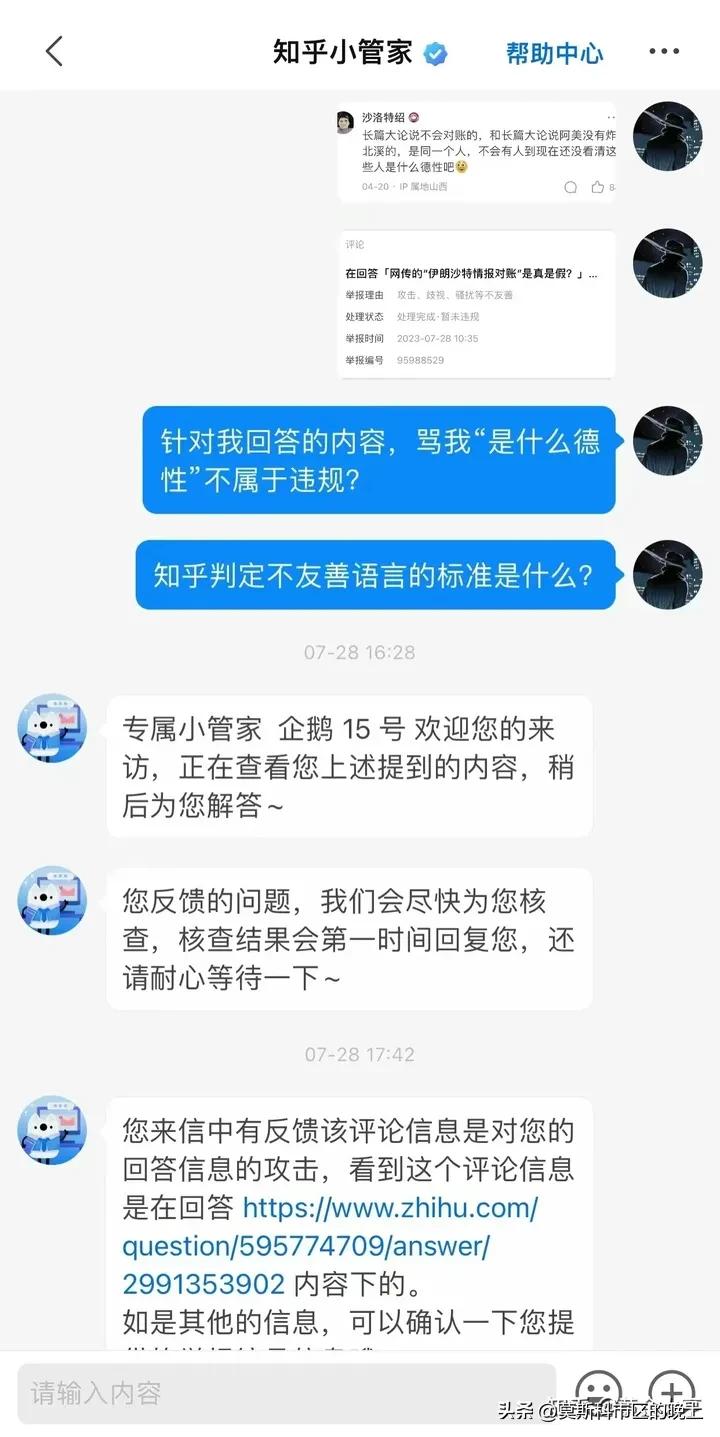Tap the back arrow at top left
720x1437 pixels.
[x=55, y=50]
